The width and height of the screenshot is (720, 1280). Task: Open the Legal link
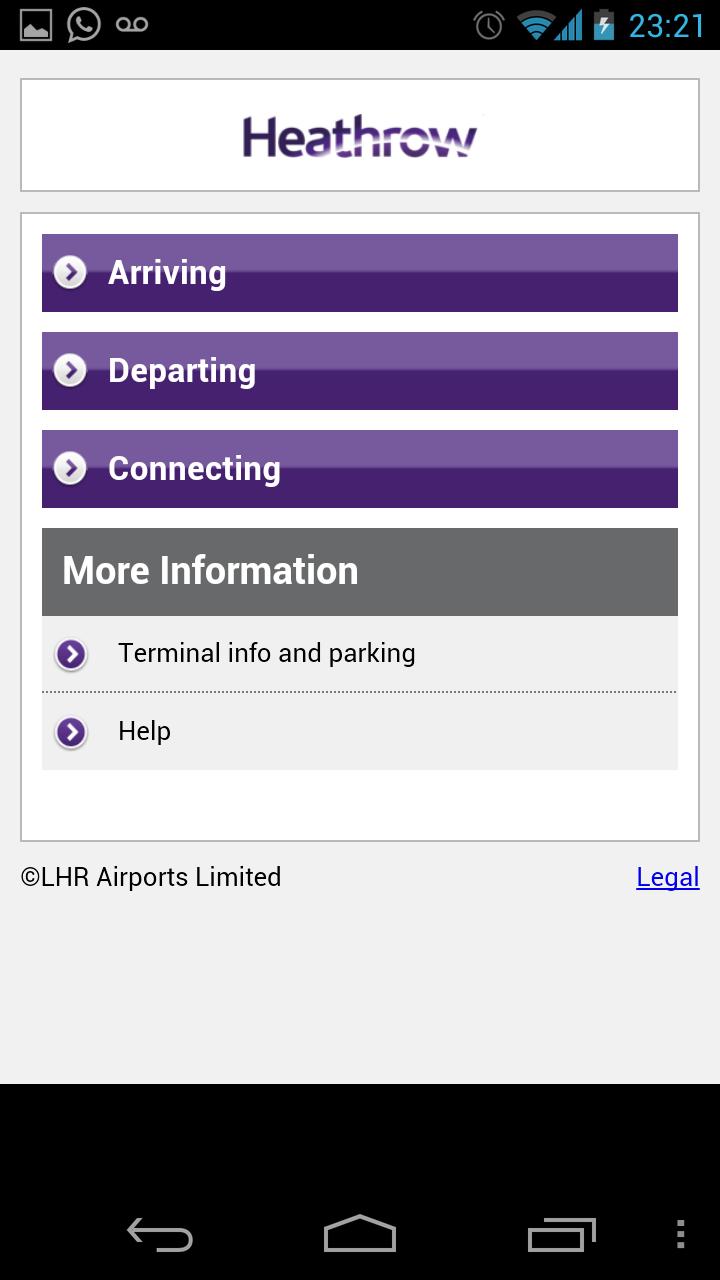[667, 877]
